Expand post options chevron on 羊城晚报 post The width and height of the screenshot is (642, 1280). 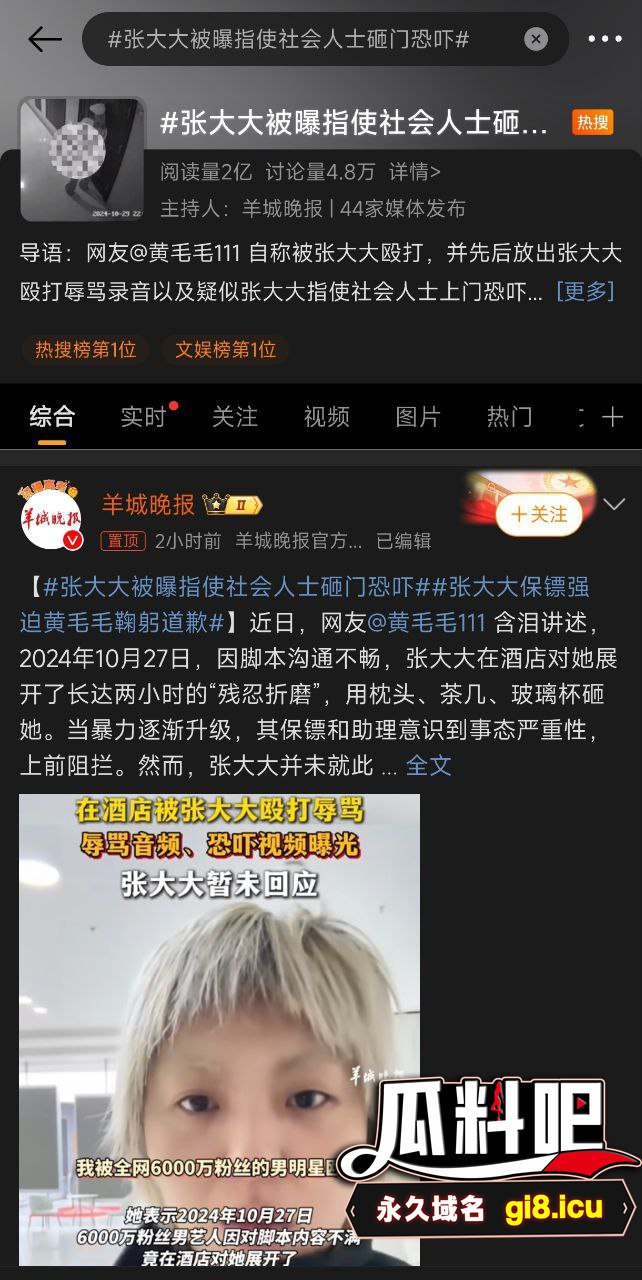(613, 505)
